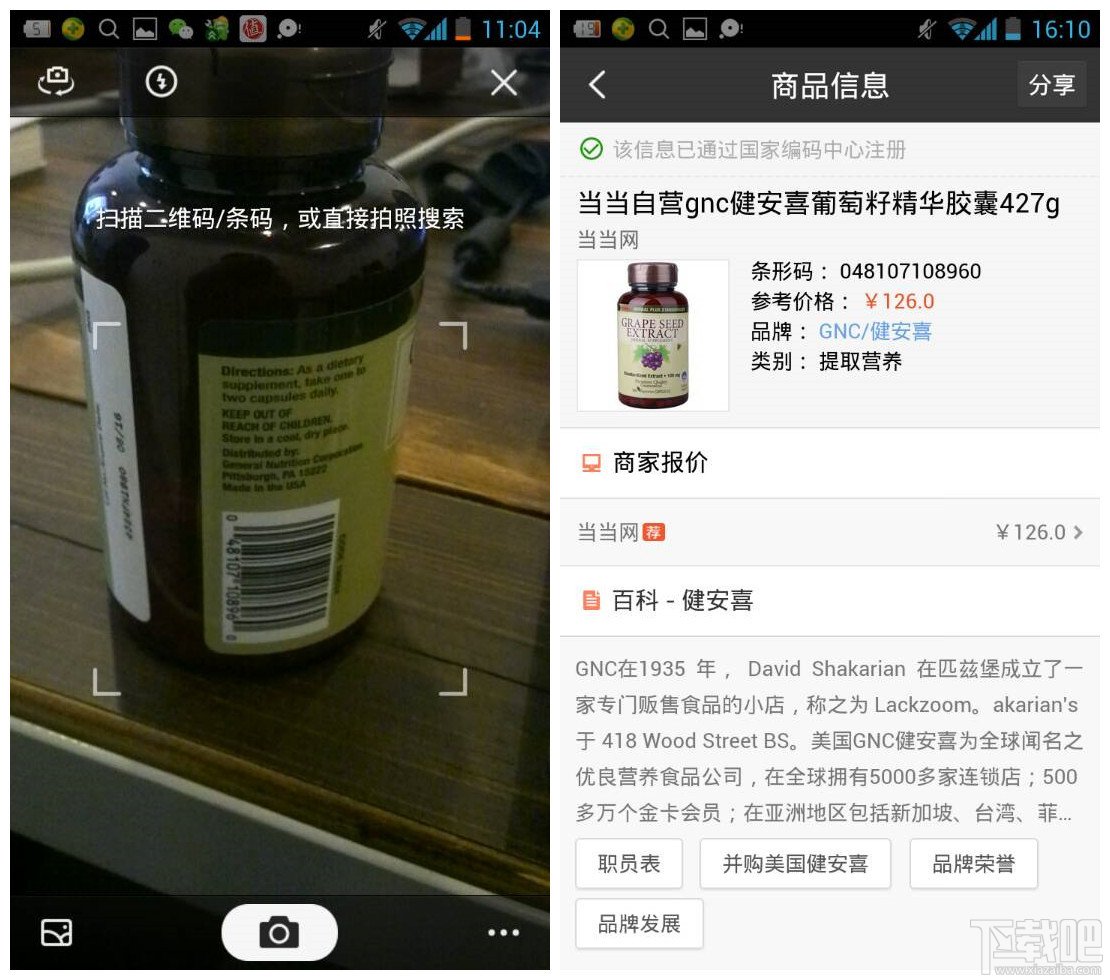1110x980 pixels.
Task: Switch the camera view
Action: 56,82
